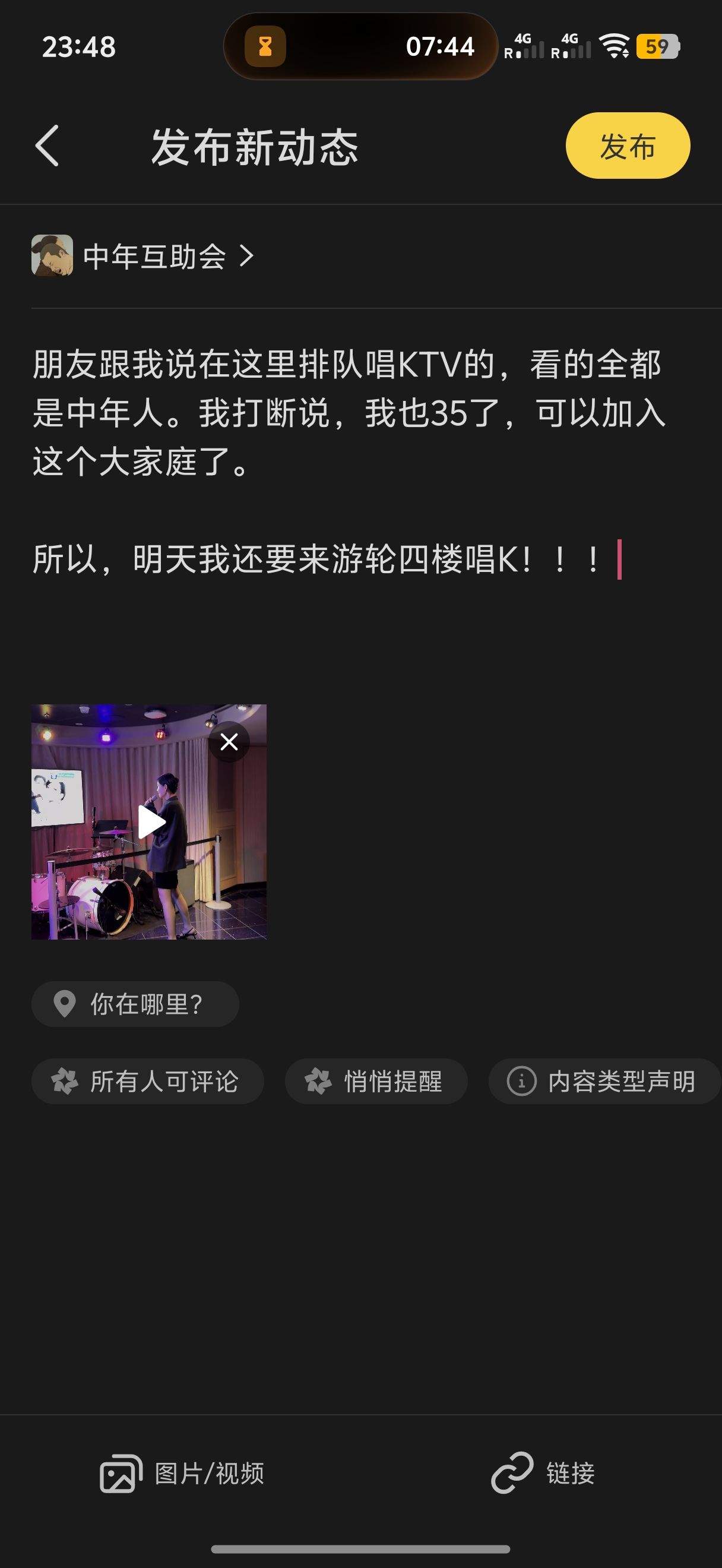Open 内容类型声明 options

604,1082
